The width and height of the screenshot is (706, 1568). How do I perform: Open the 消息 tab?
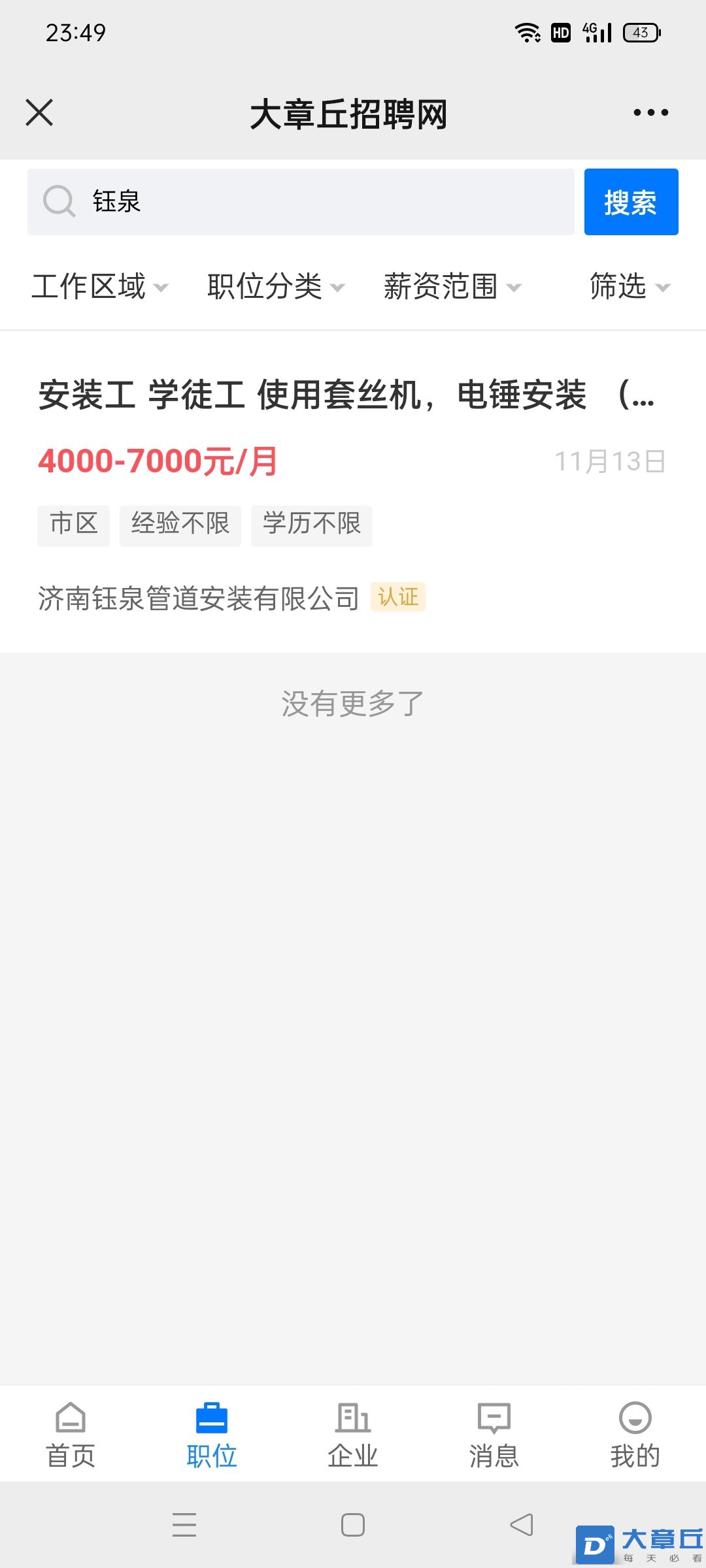click(494, 1435)
